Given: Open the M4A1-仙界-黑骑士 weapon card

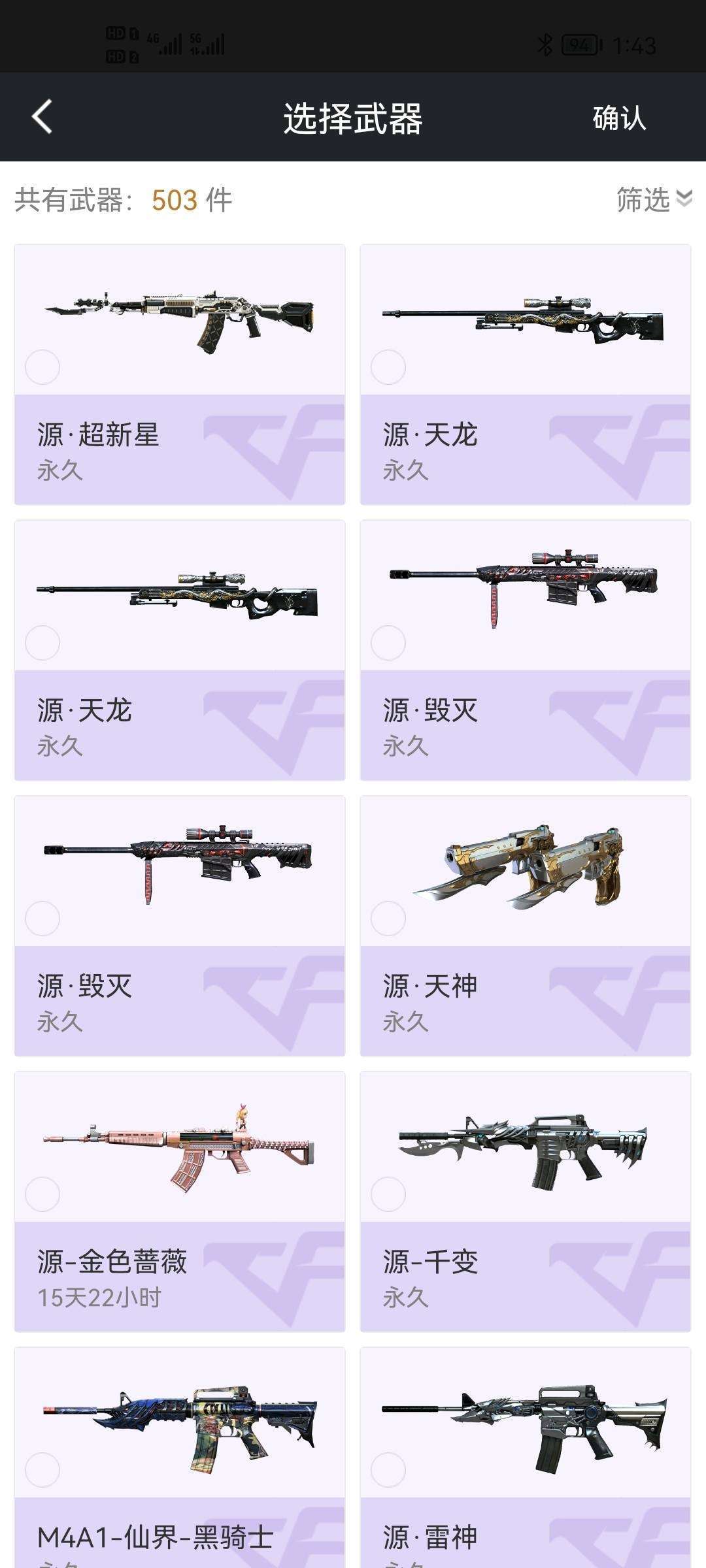Looking at the screenshot, I should [180, 1458].
